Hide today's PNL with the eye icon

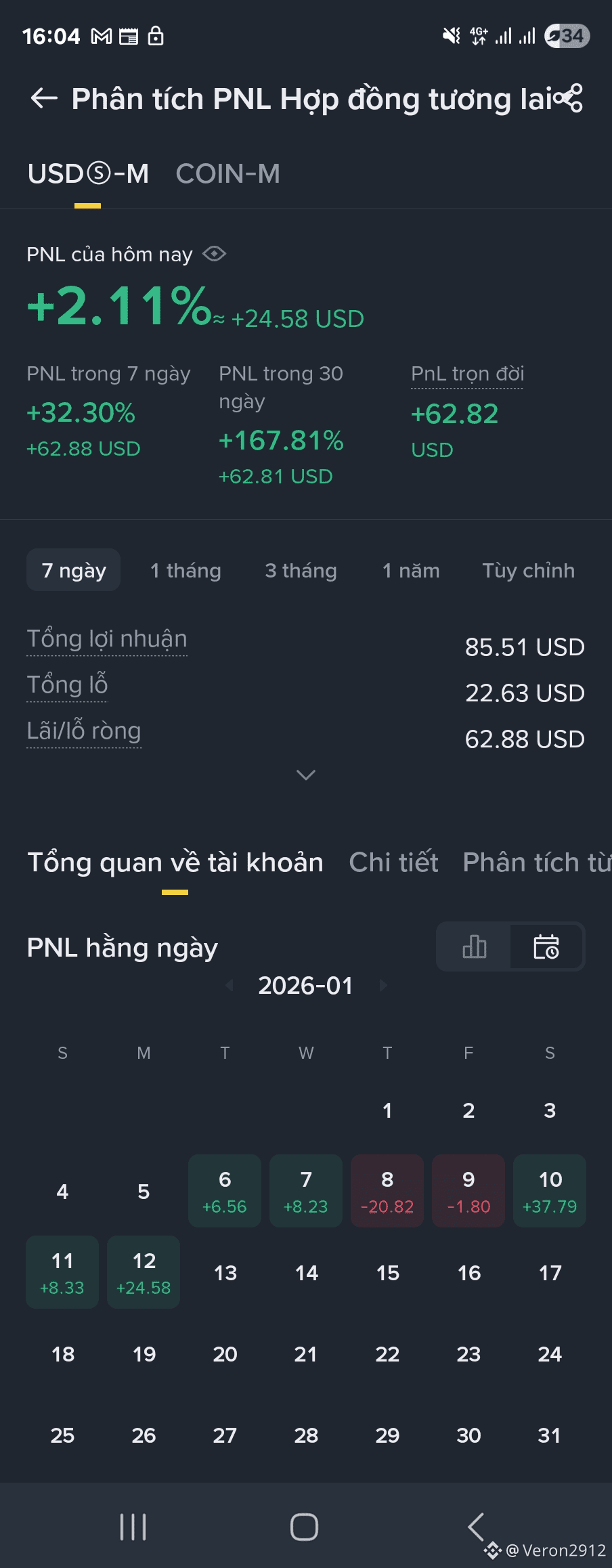214,254
